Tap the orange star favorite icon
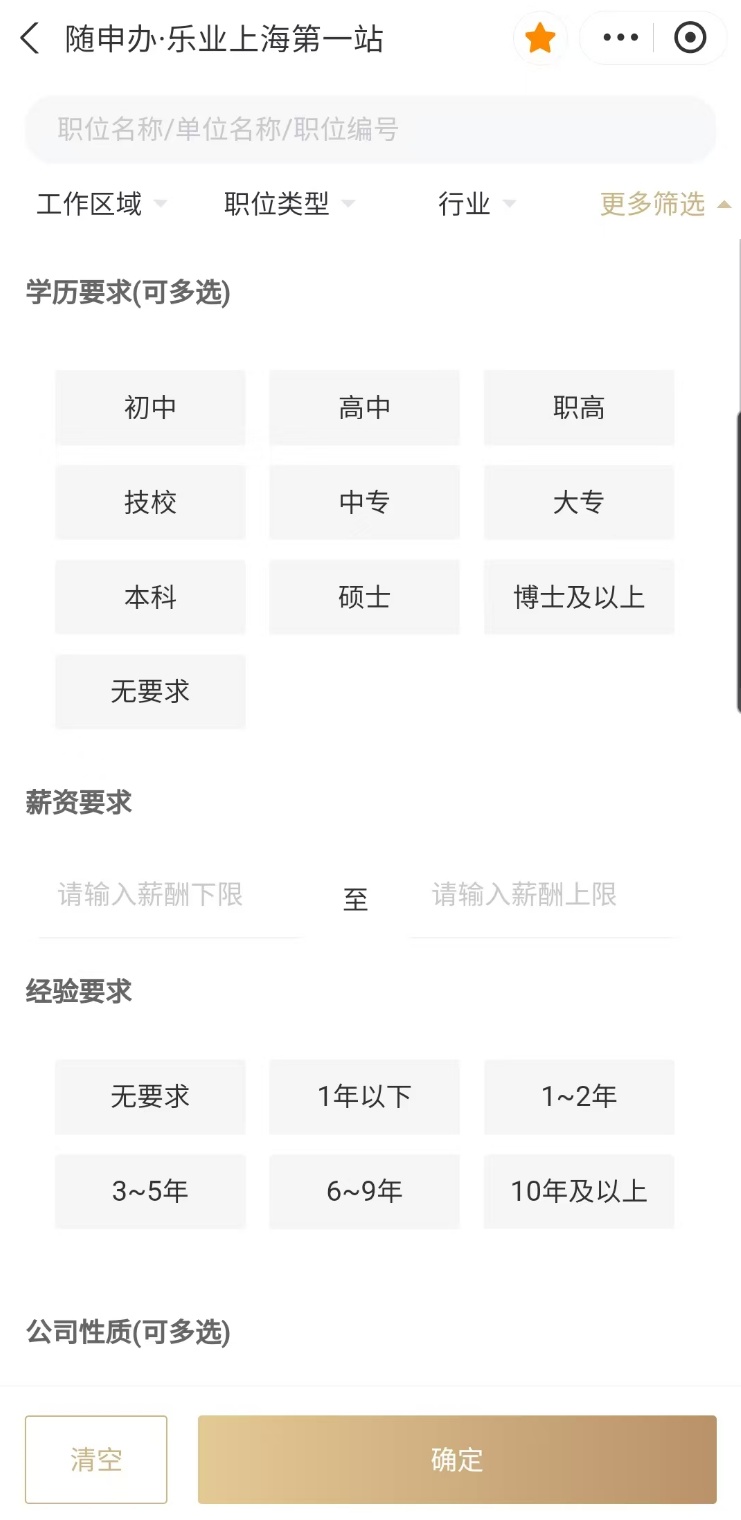The height and width of the screenshot is (1520, 741). click(x=540, y=39)
